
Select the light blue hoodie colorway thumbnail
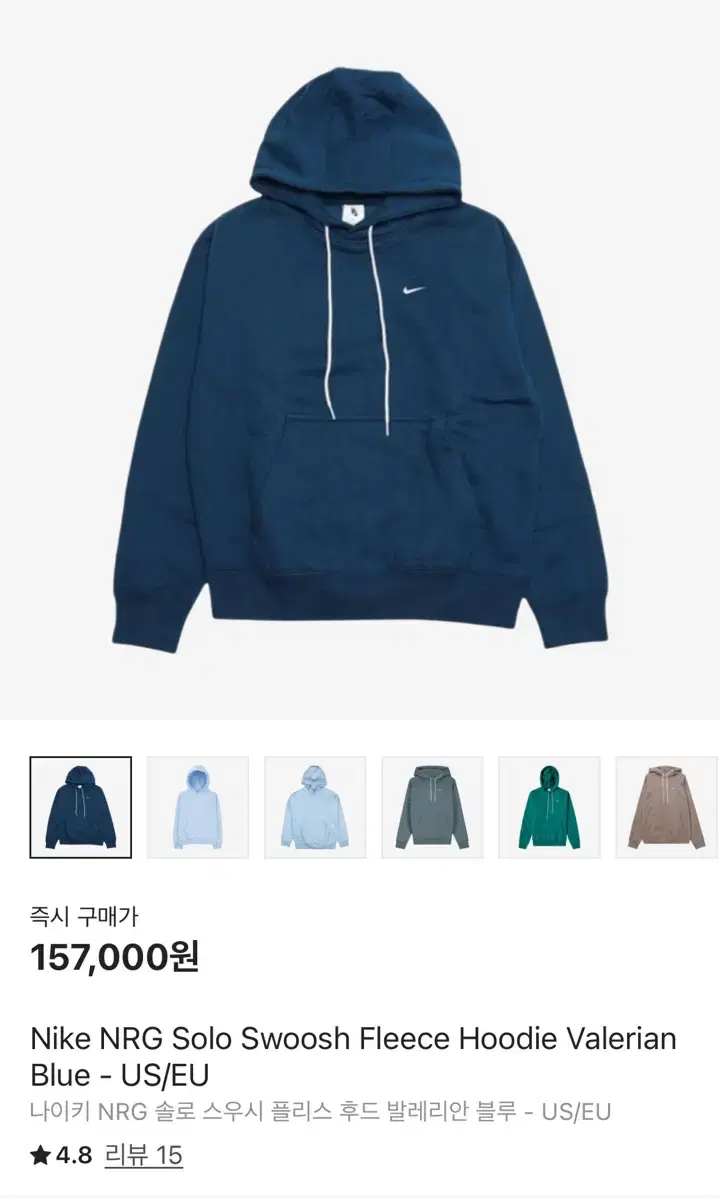tap(198, 806)
